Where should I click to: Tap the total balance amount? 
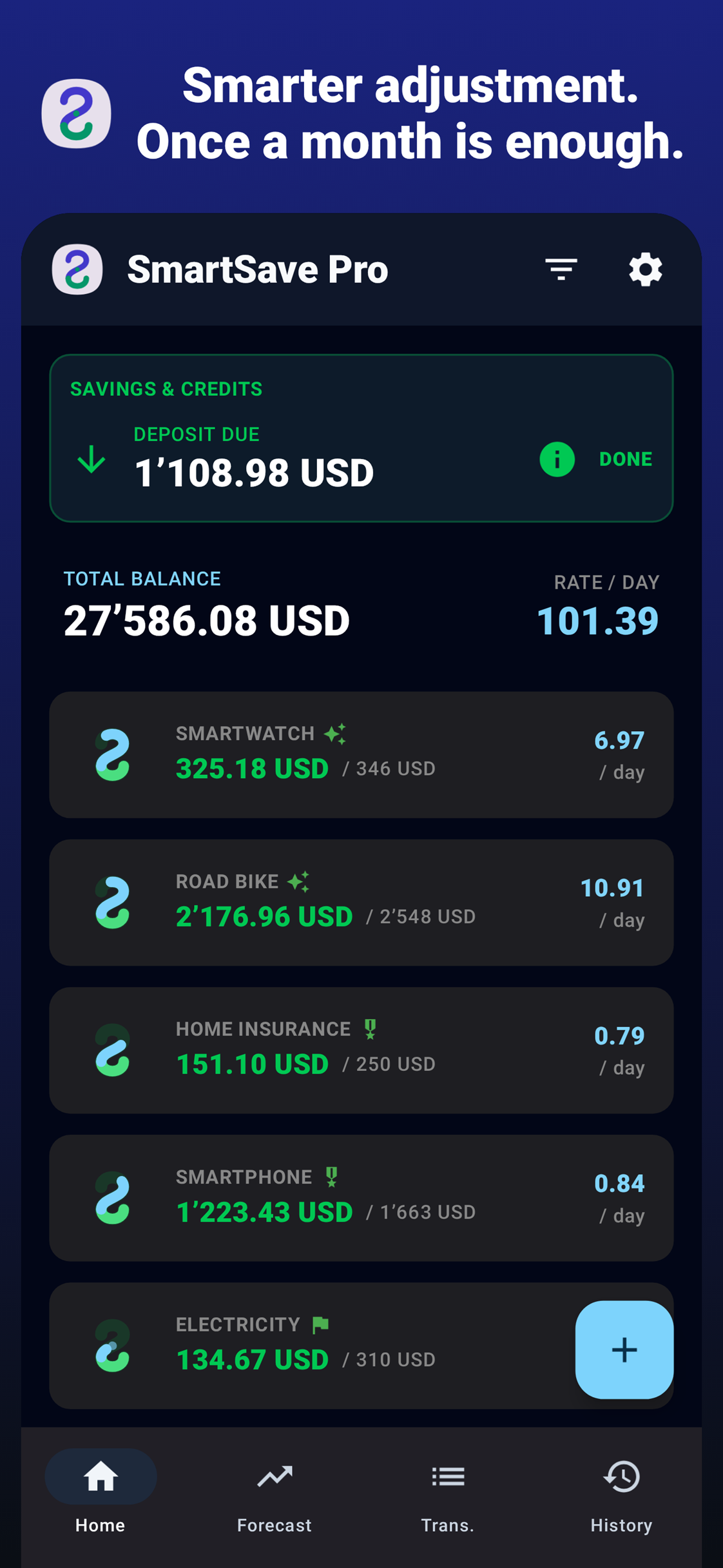206,620
